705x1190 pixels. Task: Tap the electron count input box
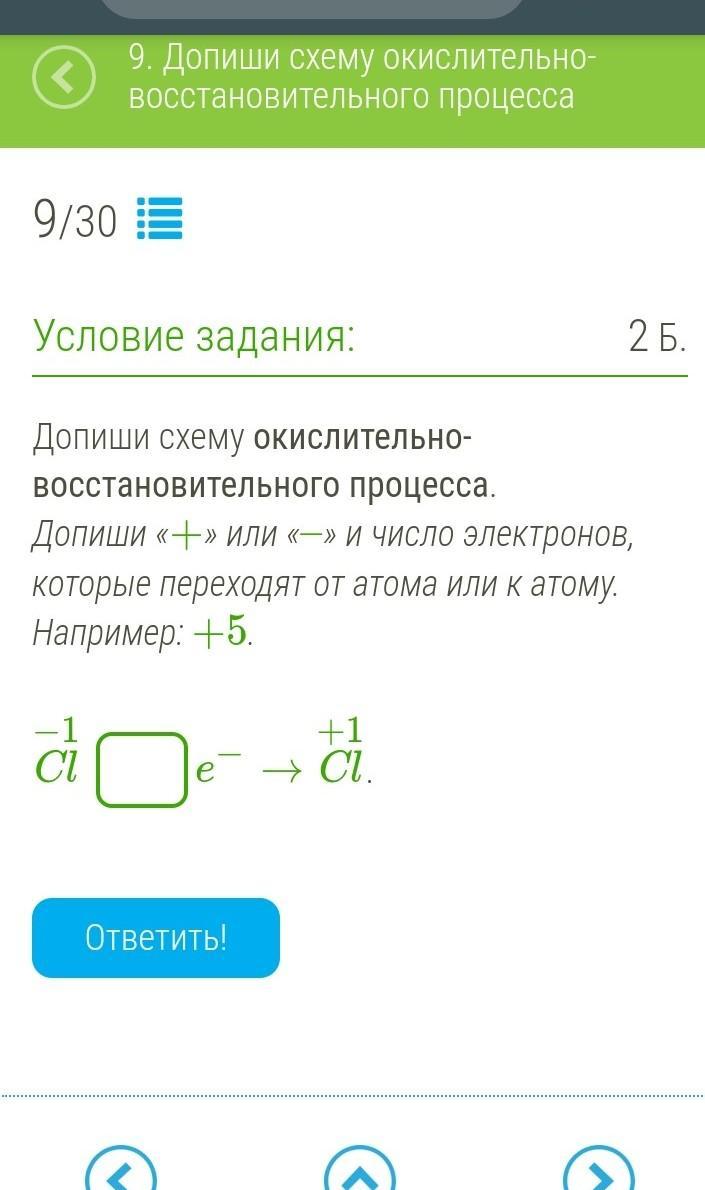pyautogui.click(x=142, y=769)
